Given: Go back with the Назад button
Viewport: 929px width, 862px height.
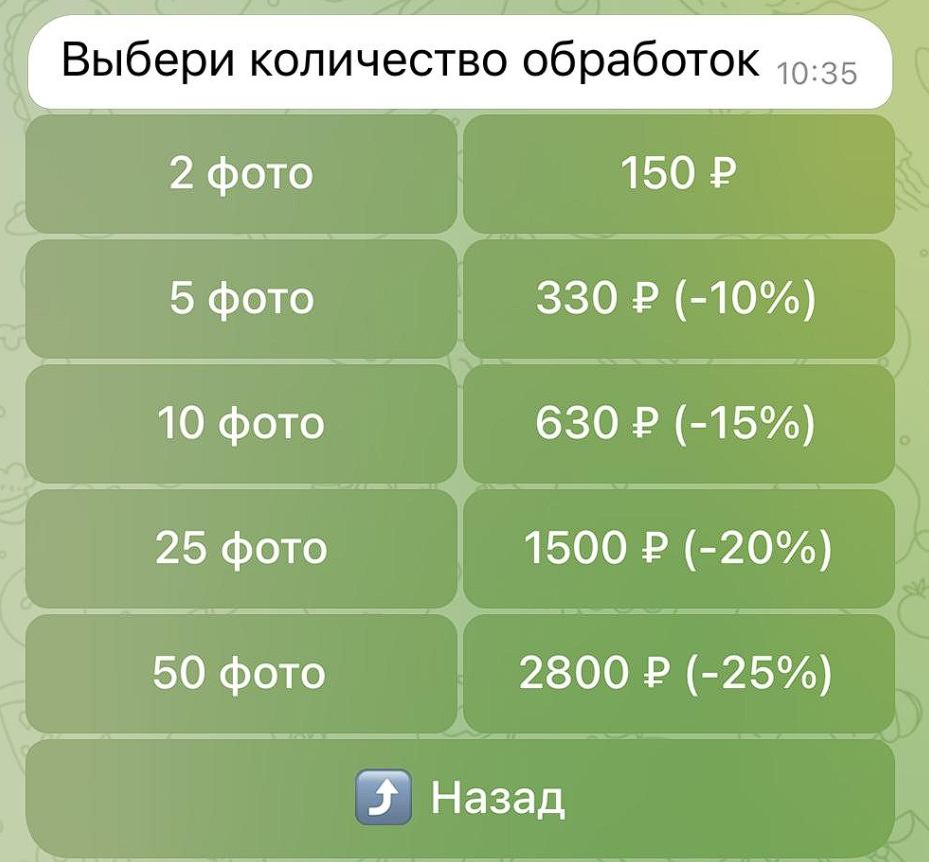Looking at the screenshot, I should point(460,798).
